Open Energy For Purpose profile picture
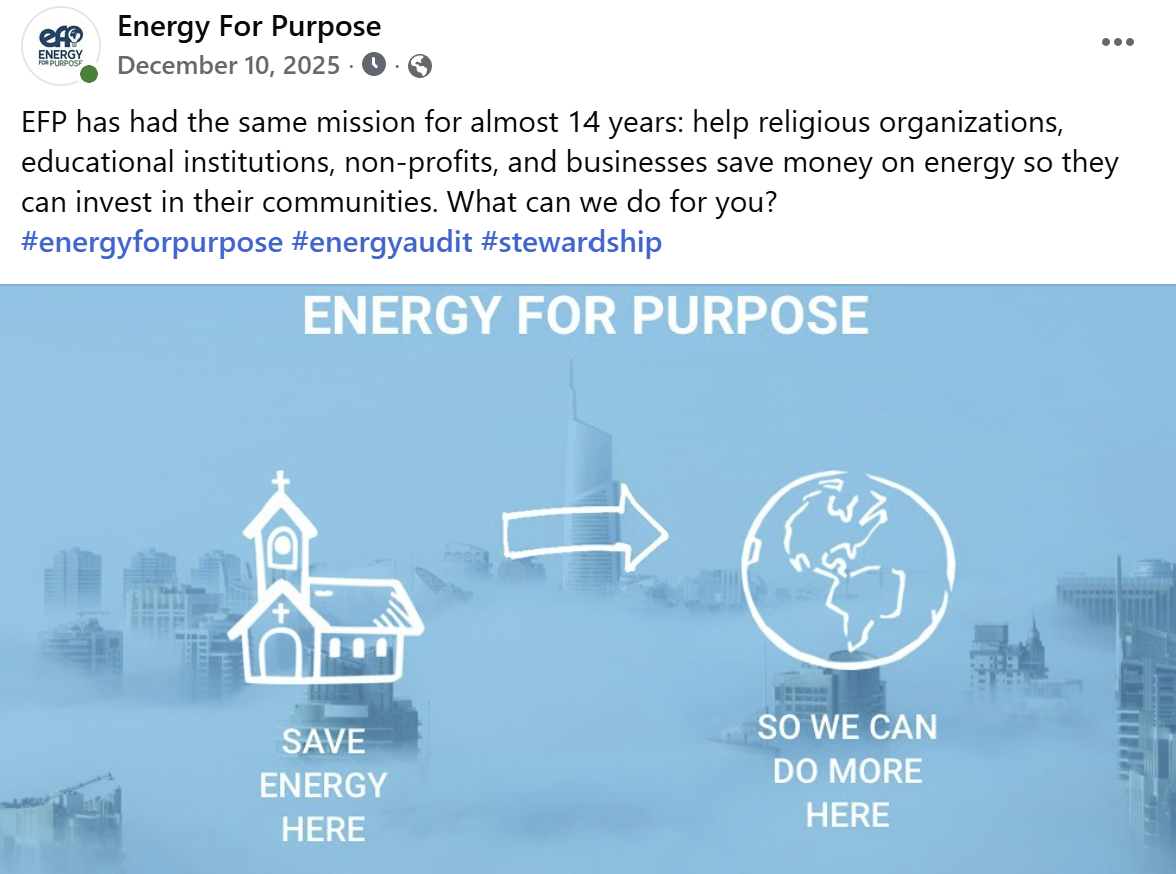Screen dimensions: 1176x874 point(60,46)
